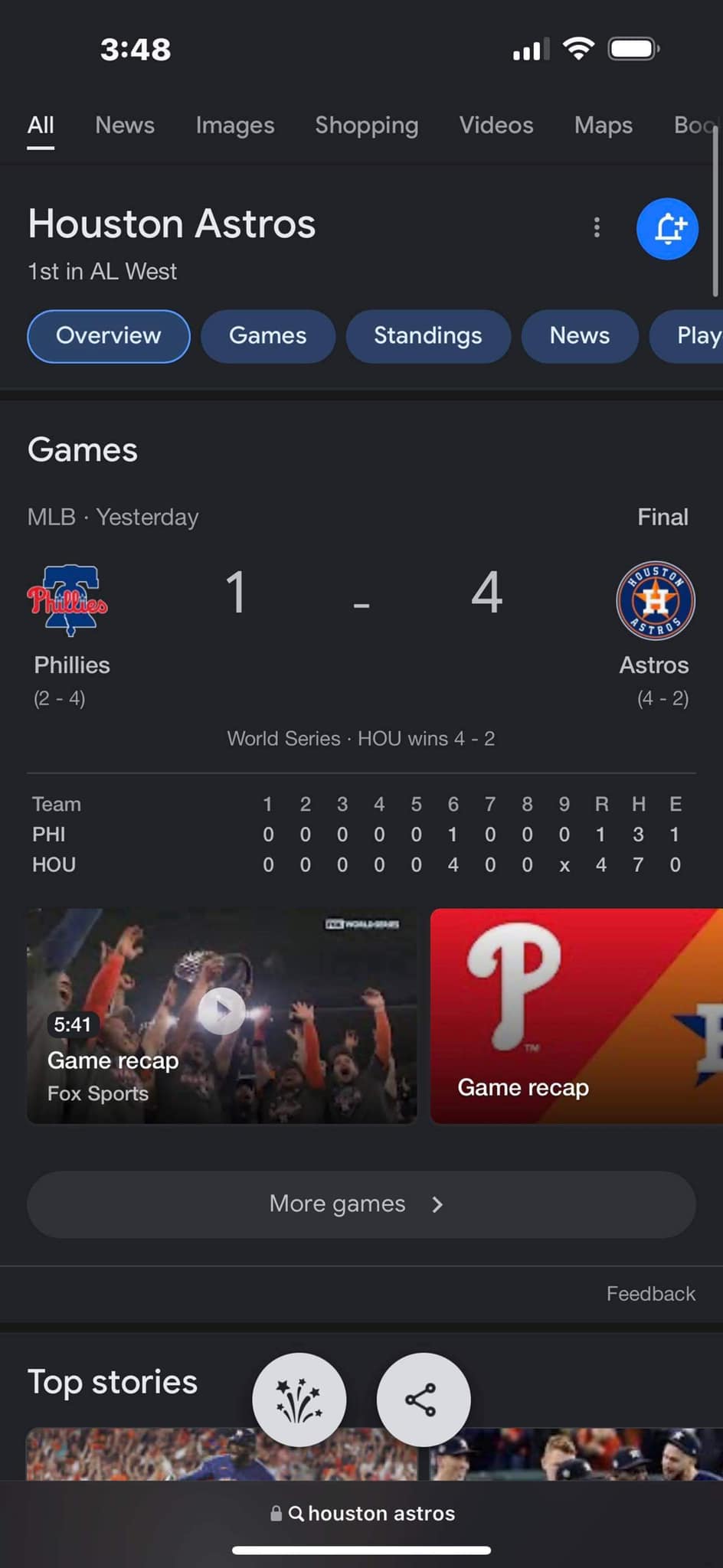Select the Standings chip
This screenshot has height=1568, width=723.
(x=427, y=336)
